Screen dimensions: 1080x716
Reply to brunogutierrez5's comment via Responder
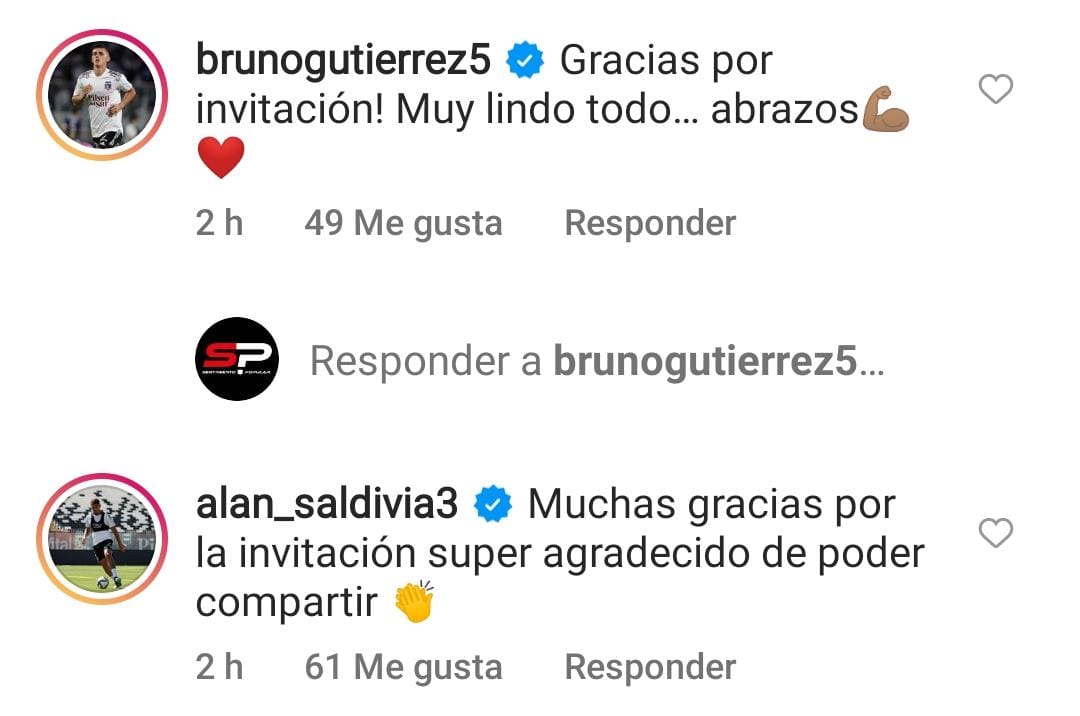[x=650, y=223]
